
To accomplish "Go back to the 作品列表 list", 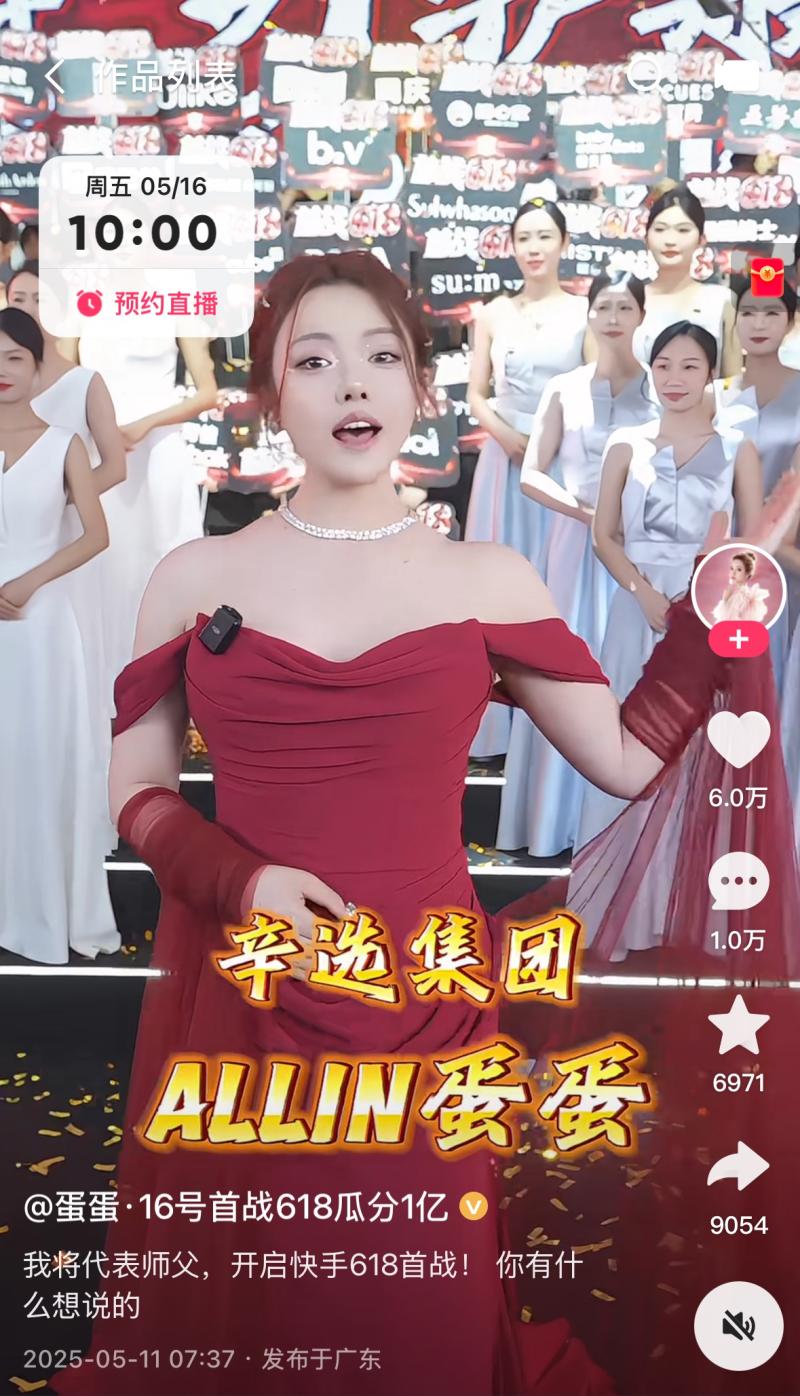I will [55, 76].
